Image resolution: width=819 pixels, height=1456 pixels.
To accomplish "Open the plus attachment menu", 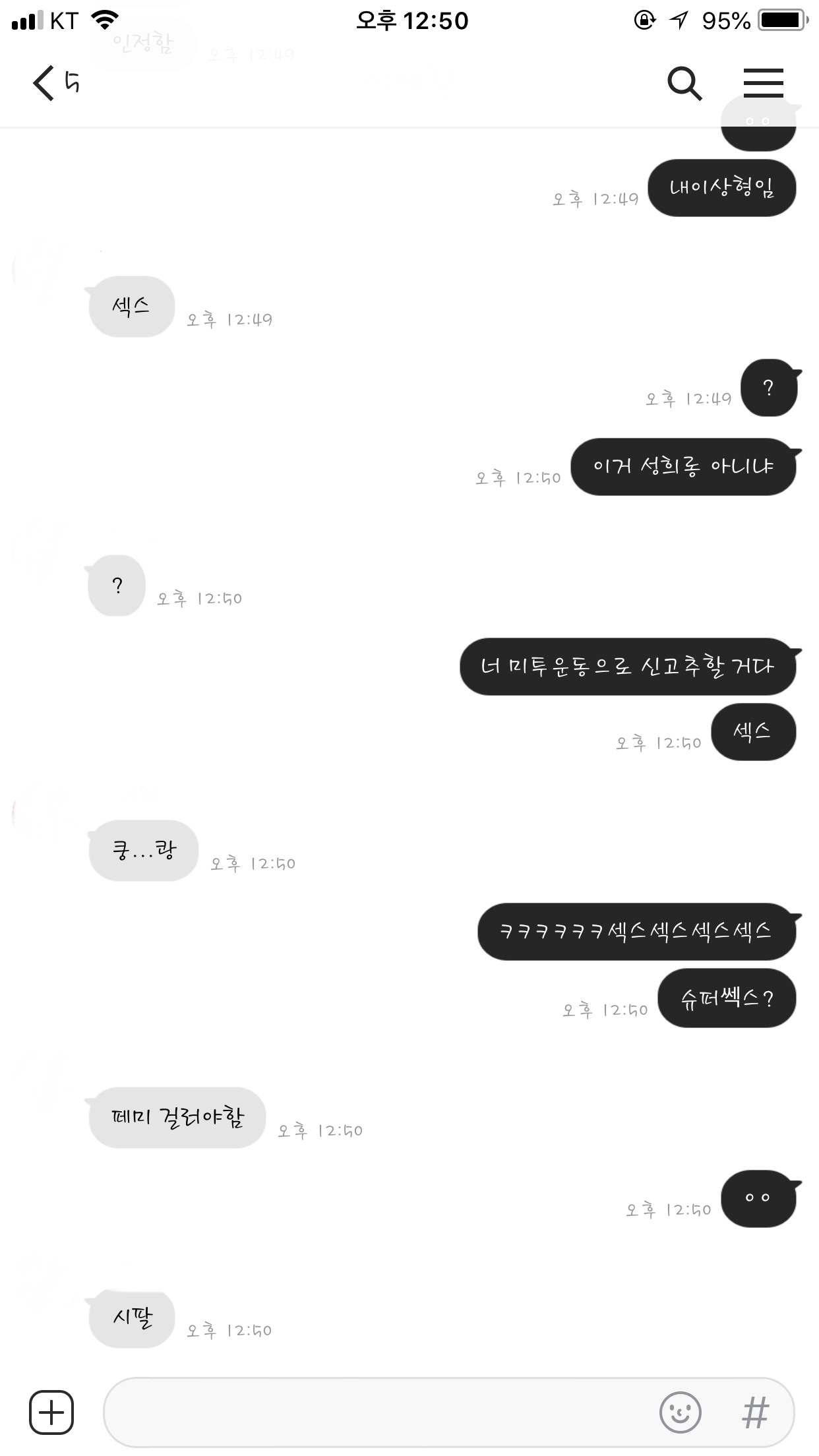I will pyautogui.click(x=51, y=1412).
